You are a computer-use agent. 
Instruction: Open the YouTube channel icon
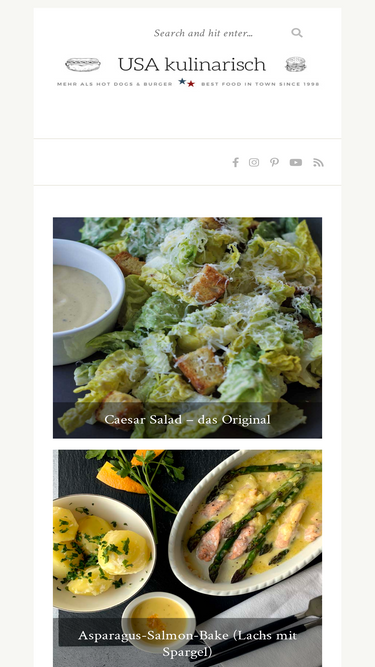(x=296, y=162)
